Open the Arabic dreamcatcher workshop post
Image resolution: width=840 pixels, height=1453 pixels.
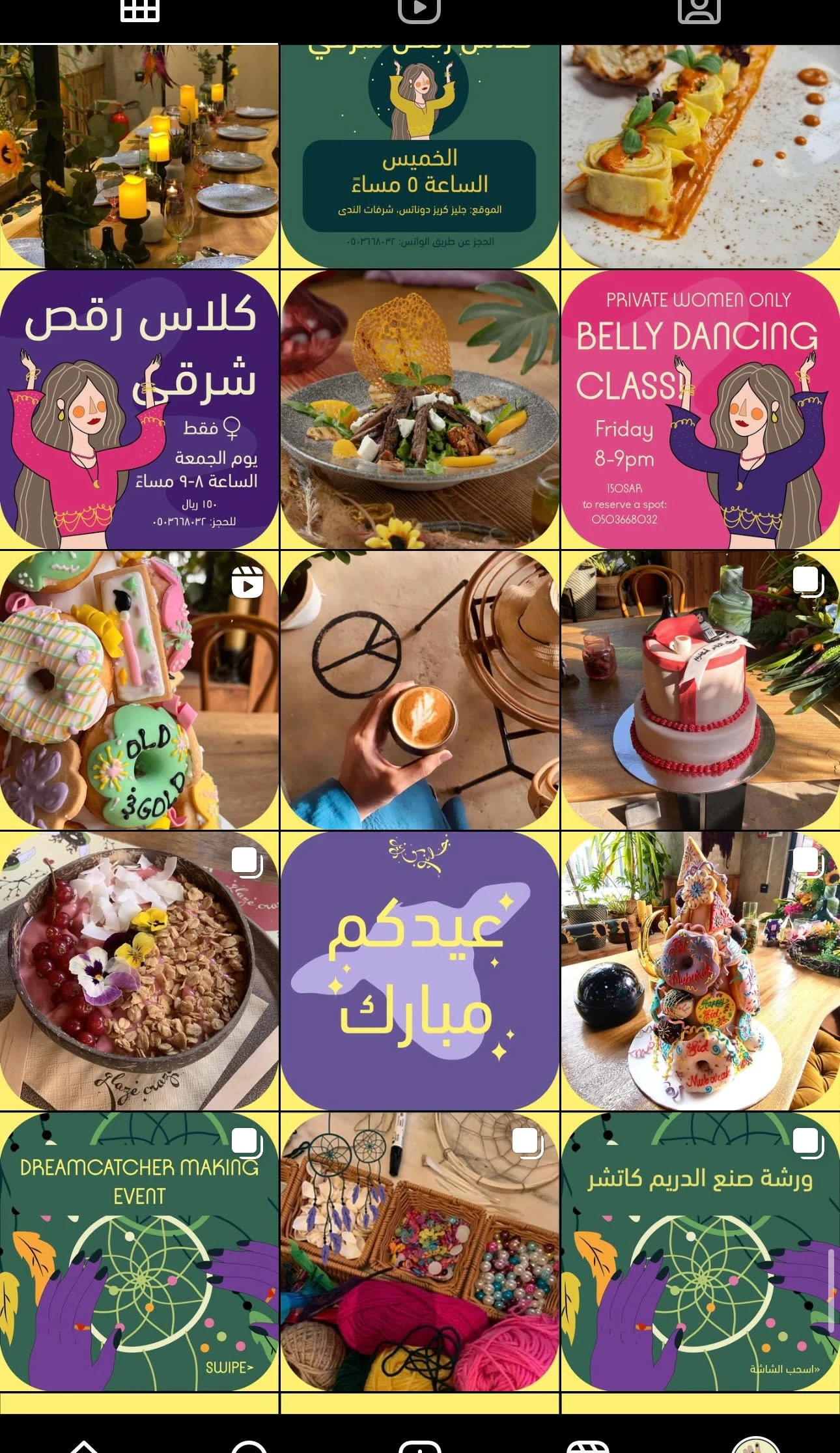pyautogui.click(x=700, y=1250)
